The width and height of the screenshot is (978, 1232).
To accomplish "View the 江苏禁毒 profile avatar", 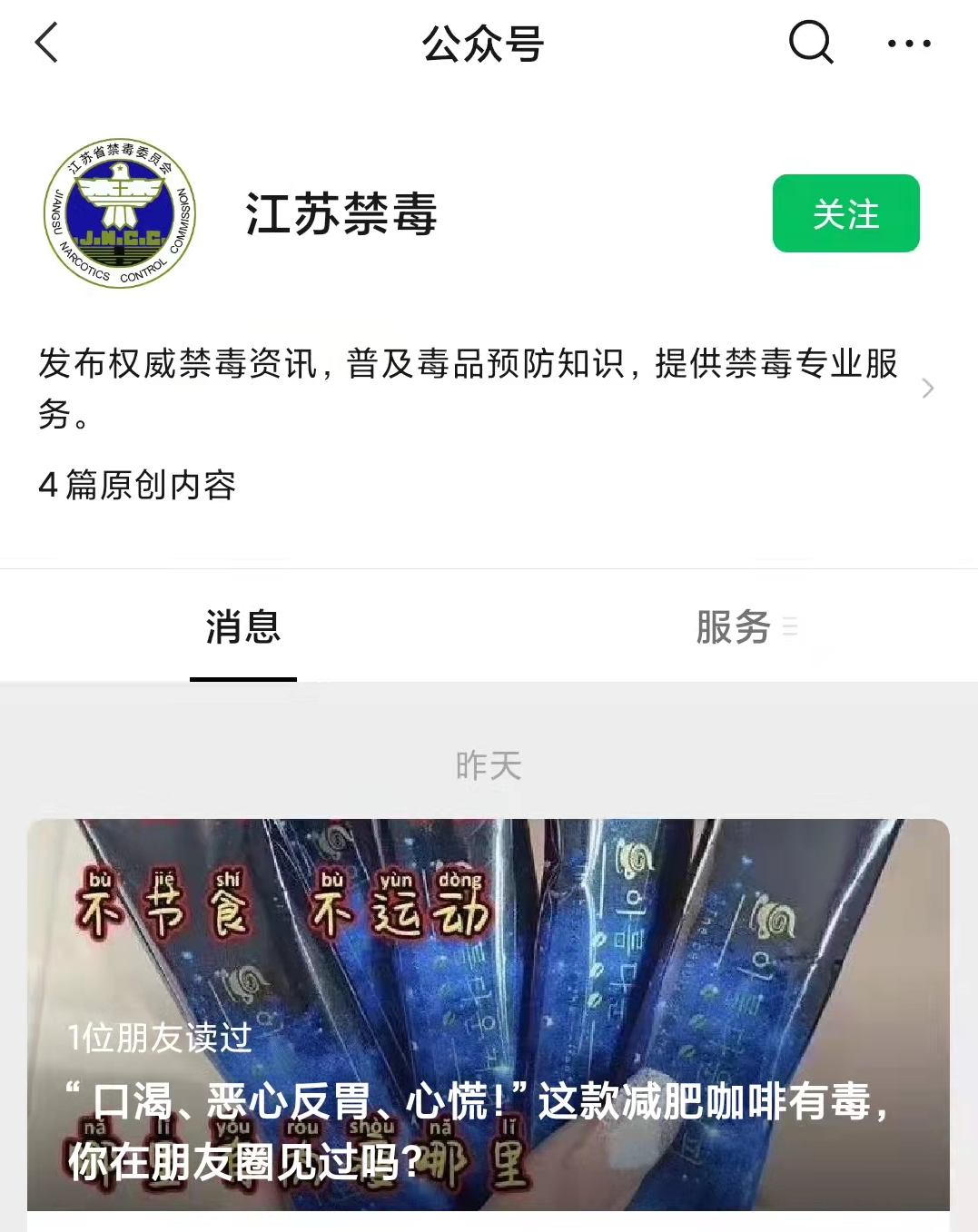I will 120,213.
